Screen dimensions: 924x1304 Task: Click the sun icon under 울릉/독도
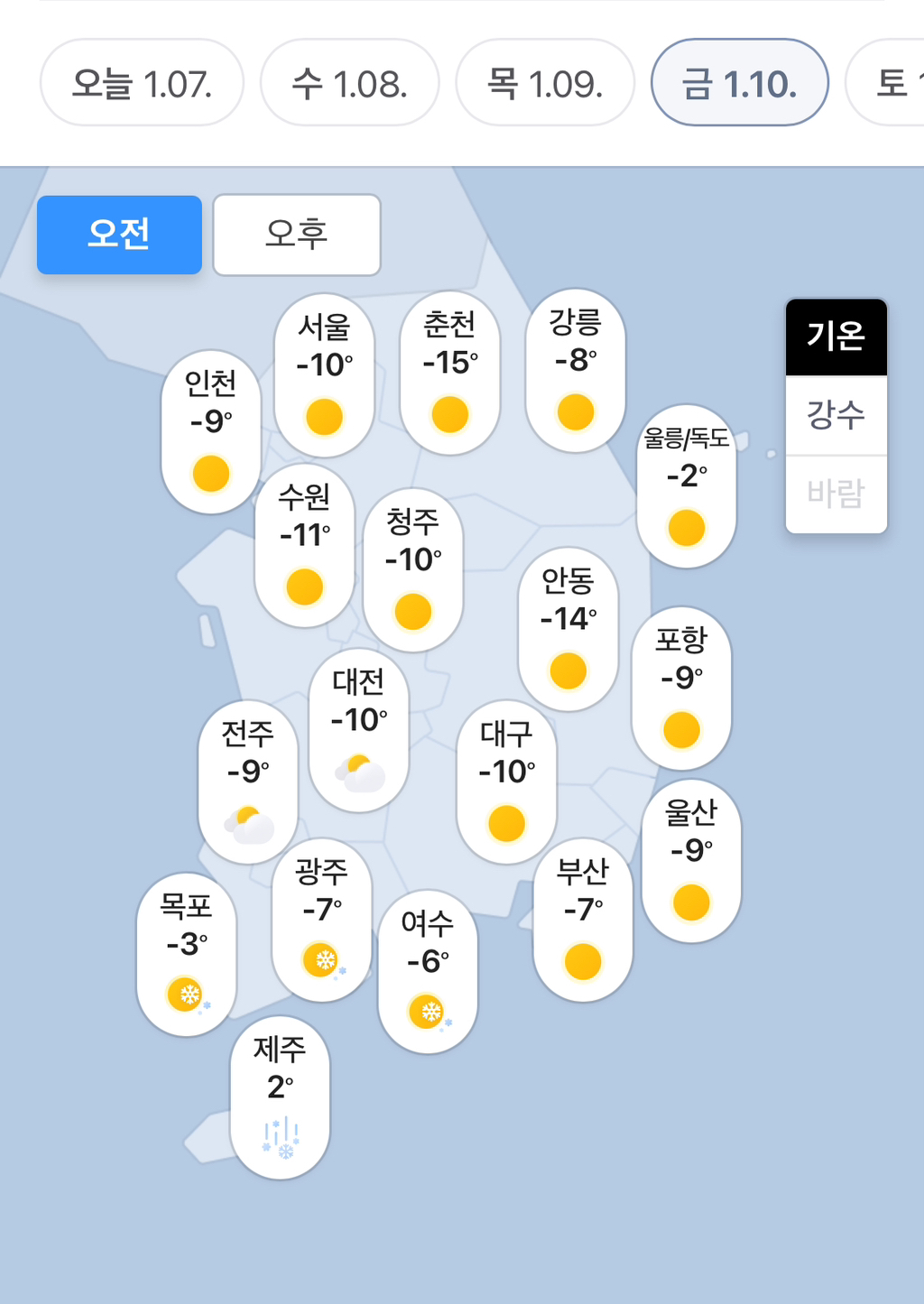687,529
